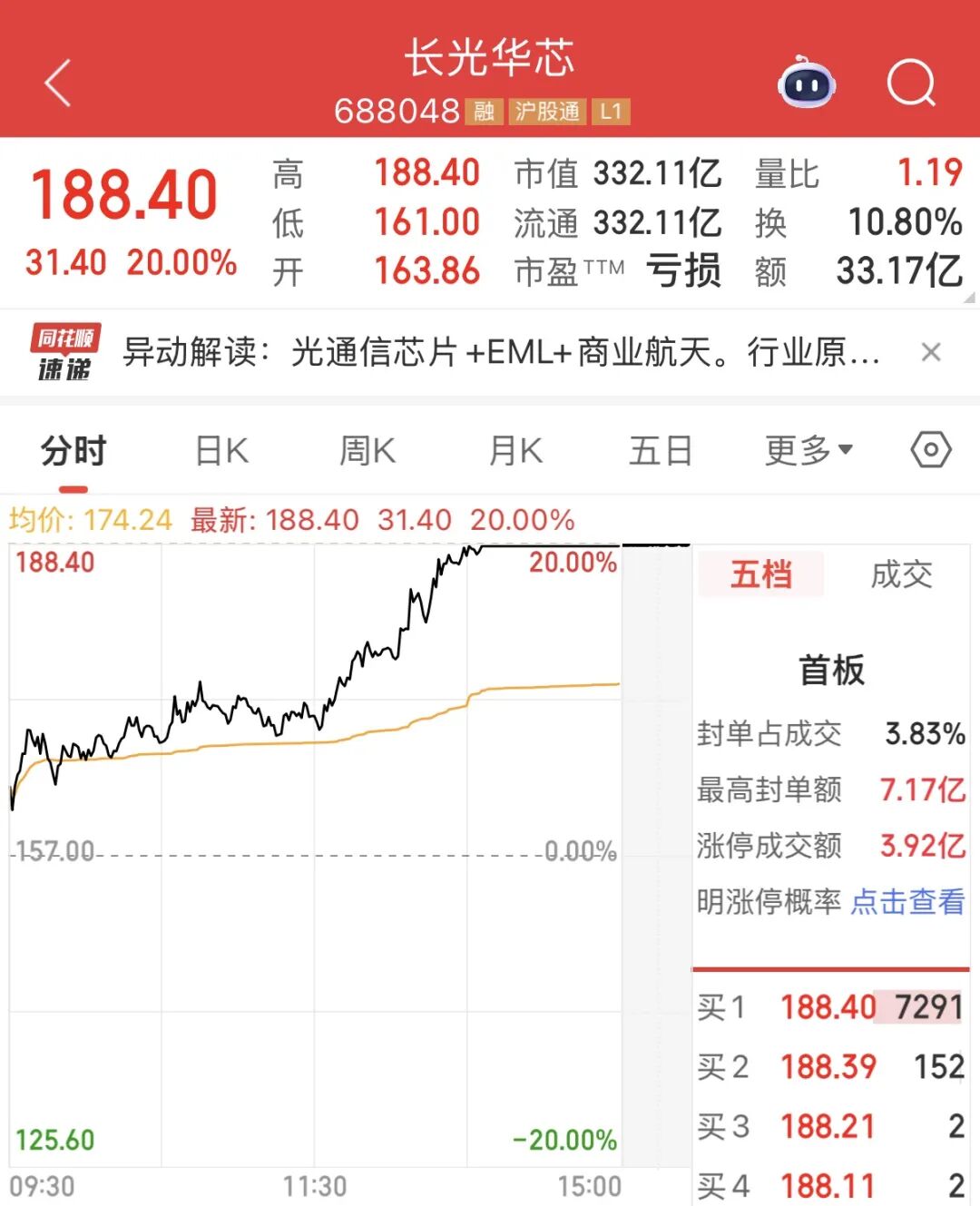Expand the 更多 chart options dropdown

pyautogui.click(x=808, y=450)
